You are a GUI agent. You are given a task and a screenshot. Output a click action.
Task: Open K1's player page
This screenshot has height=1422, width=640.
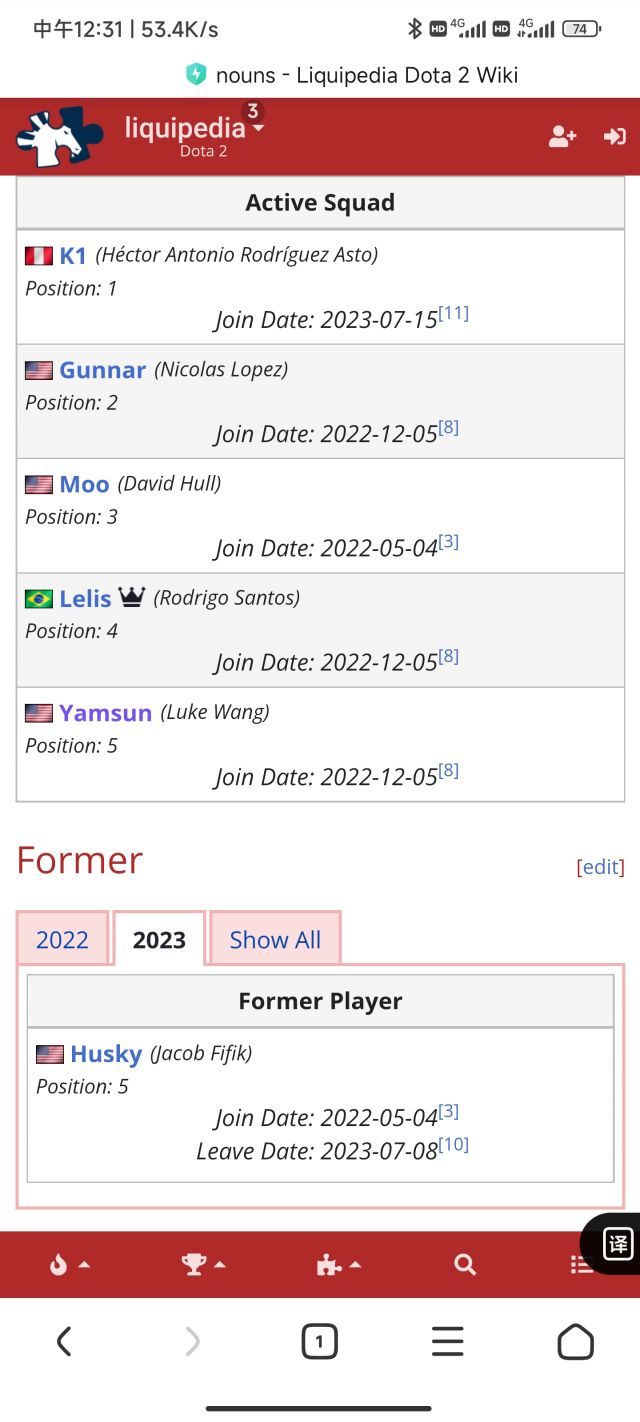[73, 256]
